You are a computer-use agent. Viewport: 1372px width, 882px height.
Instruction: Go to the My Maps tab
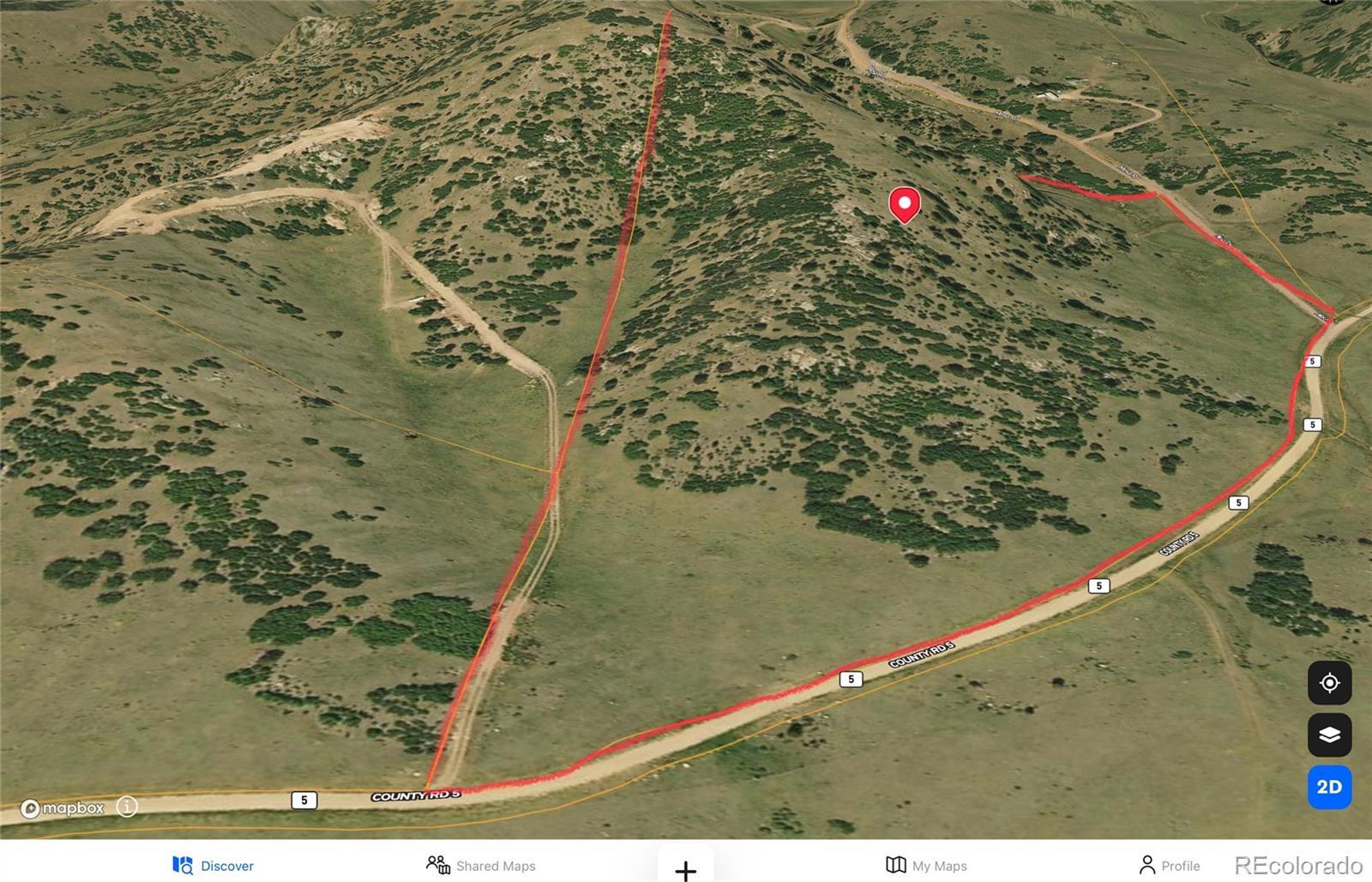[x=926, y=865]
